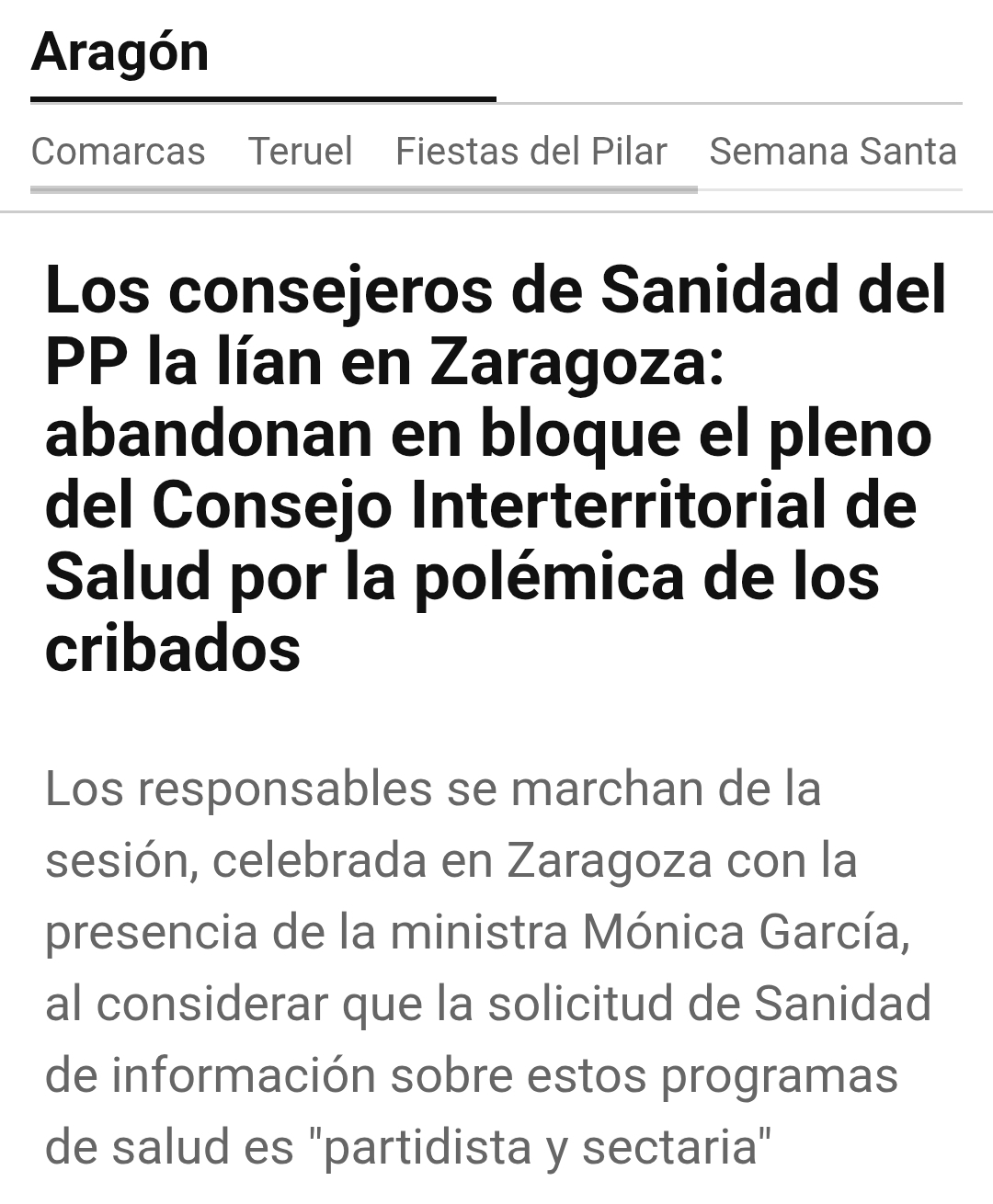Open the Aragón section header

pos(120,53)
